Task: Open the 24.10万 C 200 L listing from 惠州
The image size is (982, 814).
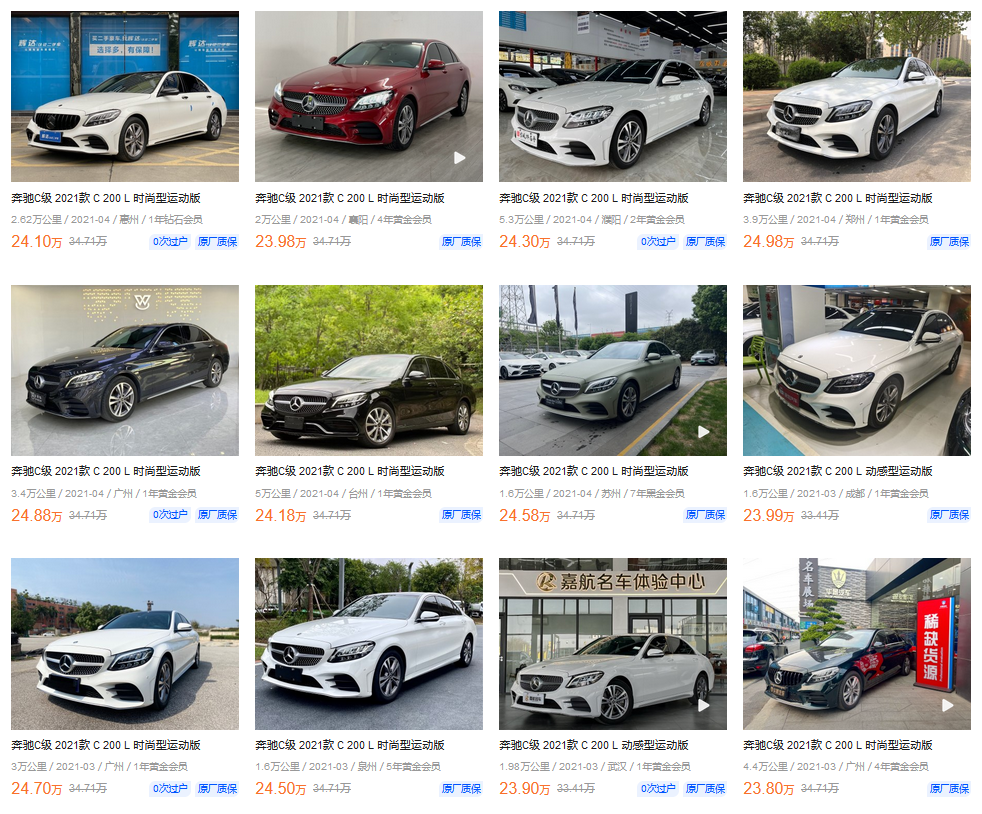Action: [124, 97]
